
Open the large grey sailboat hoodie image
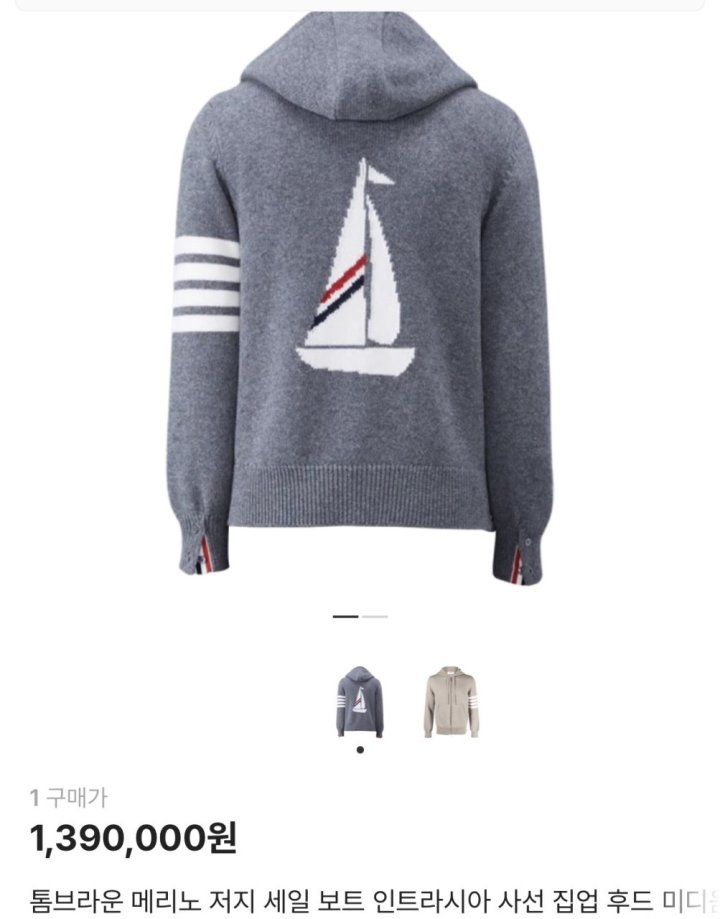click(x=360, y=300)
